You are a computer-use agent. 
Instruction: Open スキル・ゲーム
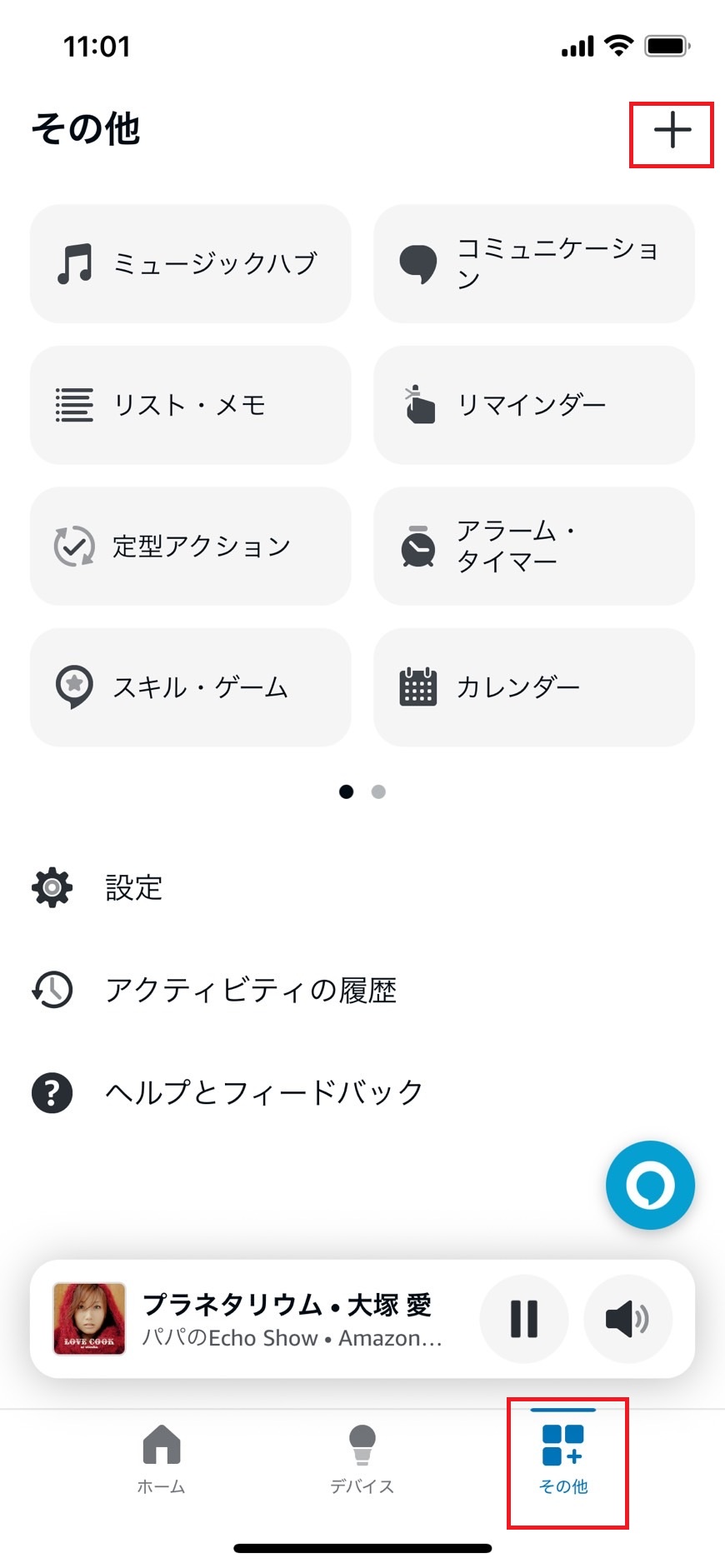point(190,687)
